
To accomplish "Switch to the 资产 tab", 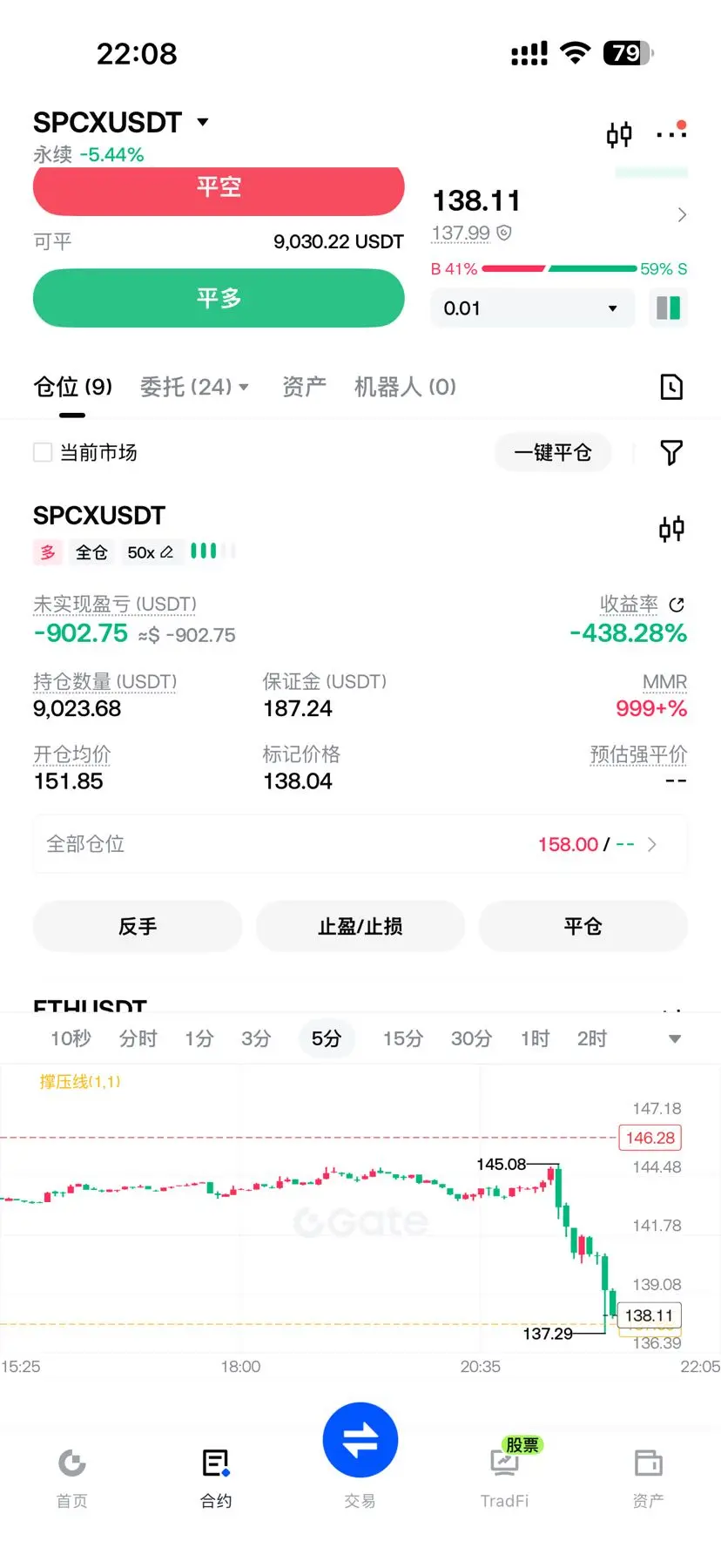I will click(304, 387).
